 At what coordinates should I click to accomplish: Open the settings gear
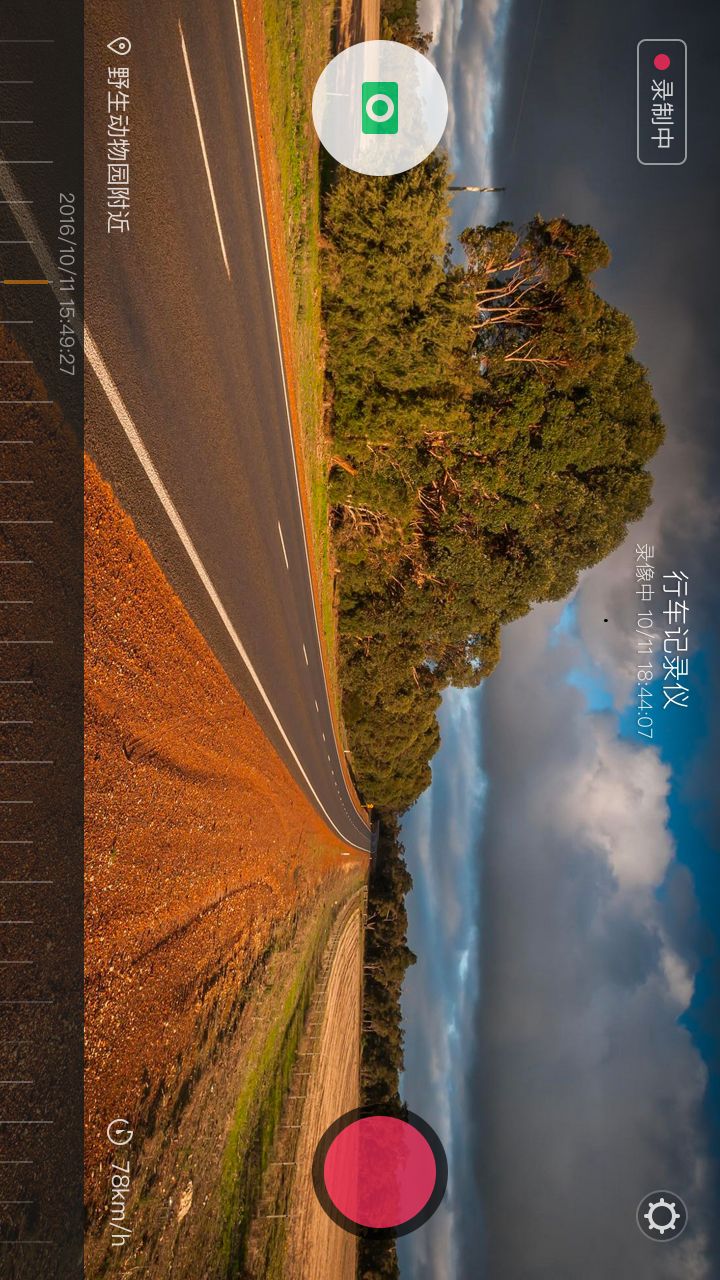(661, 1216)
